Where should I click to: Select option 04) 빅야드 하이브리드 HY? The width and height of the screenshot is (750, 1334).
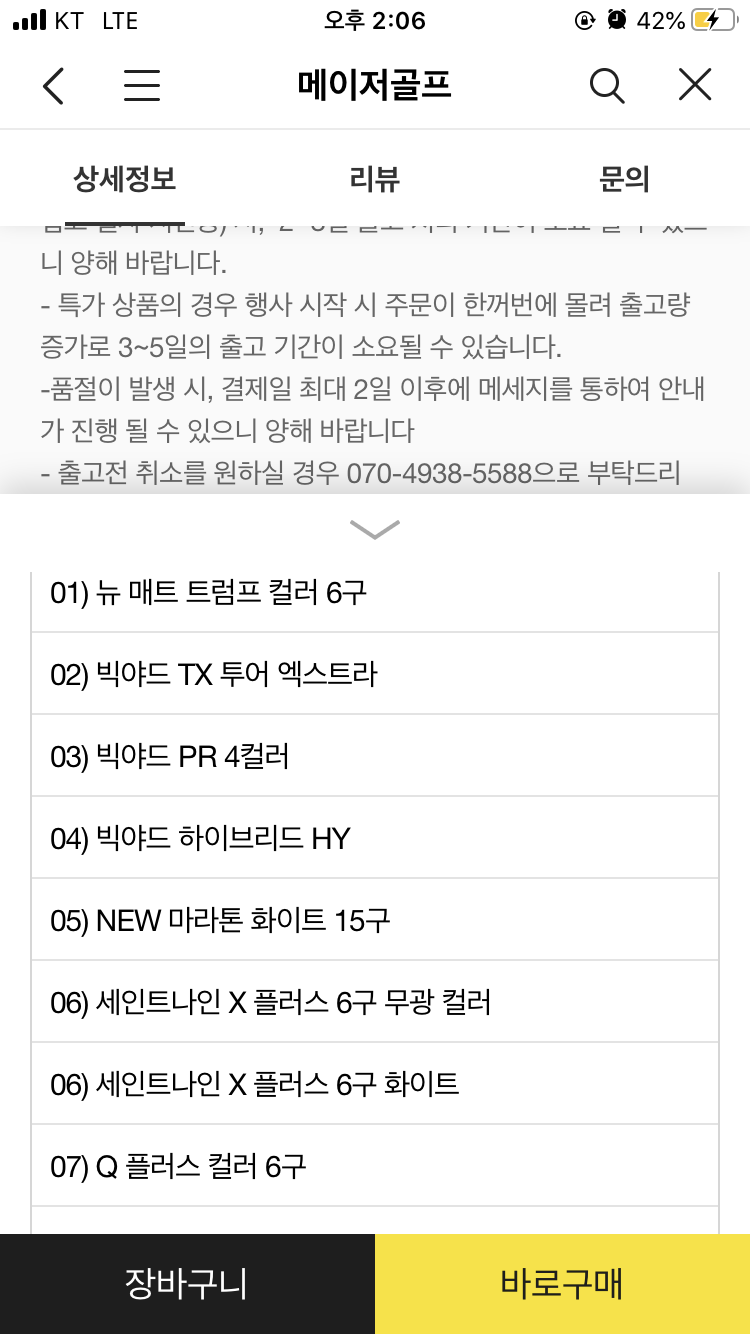(375, 838)
